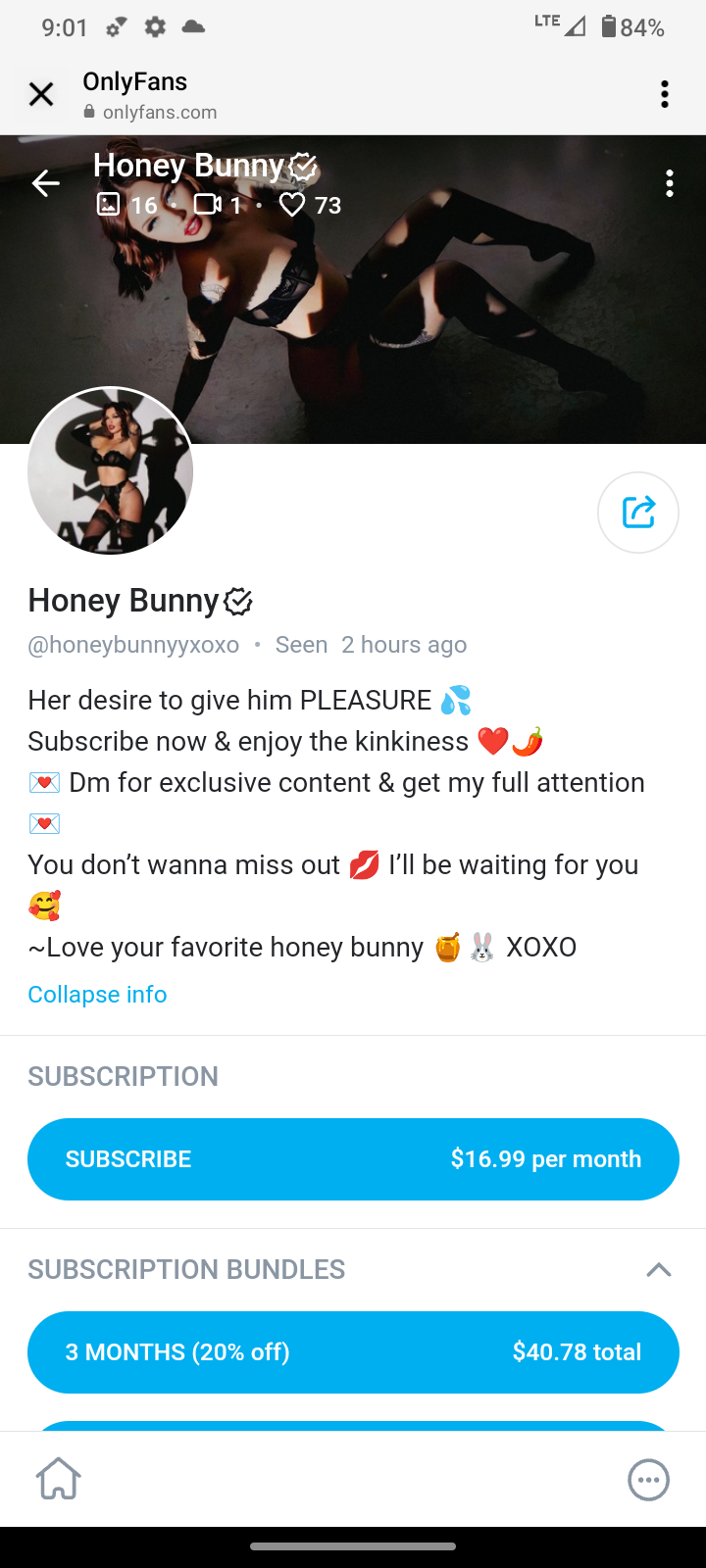
Task: Tap Collapse info link
Action: (97, 995)
